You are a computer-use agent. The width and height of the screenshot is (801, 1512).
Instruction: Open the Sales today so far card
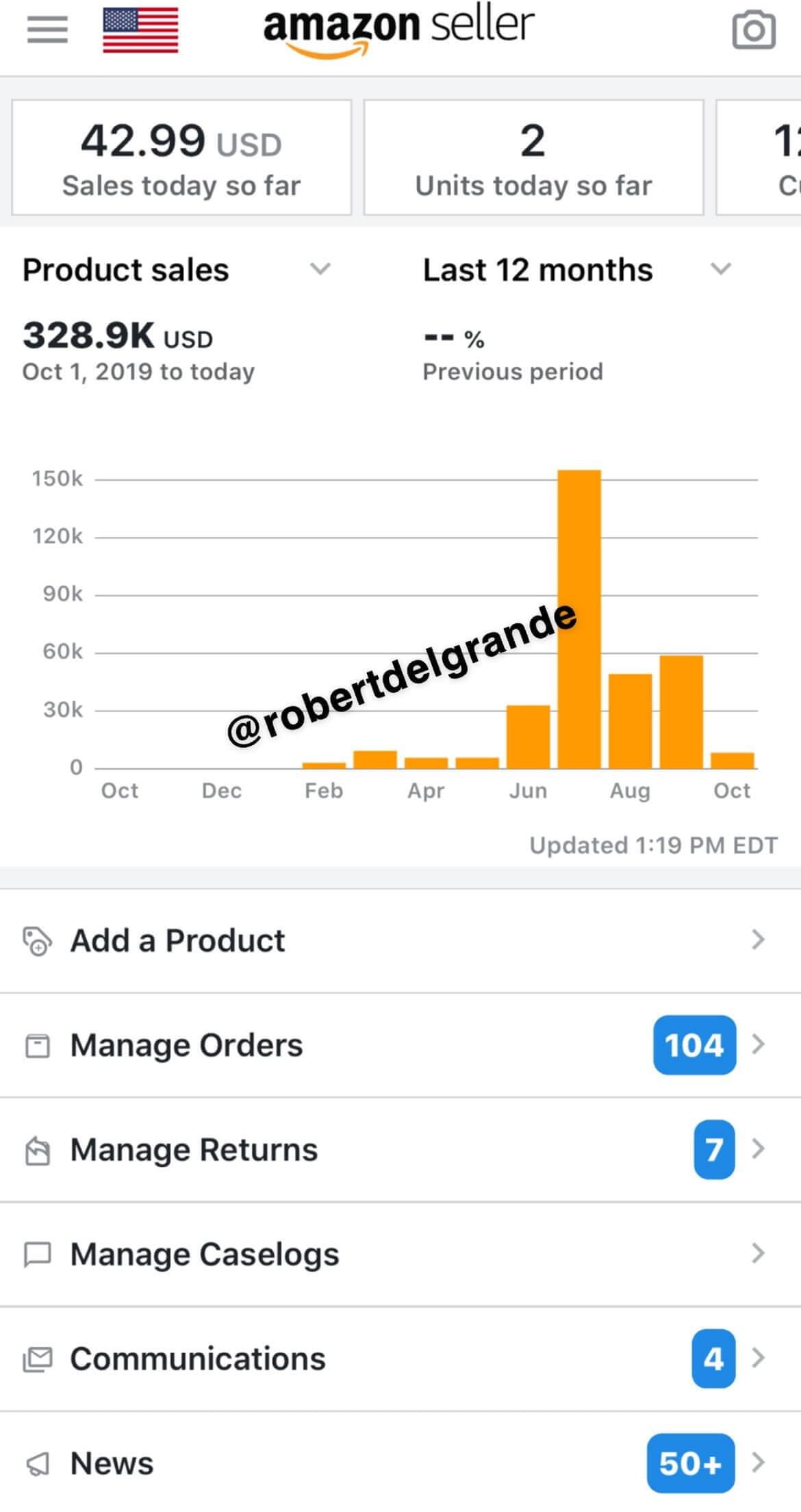(181, 157)
